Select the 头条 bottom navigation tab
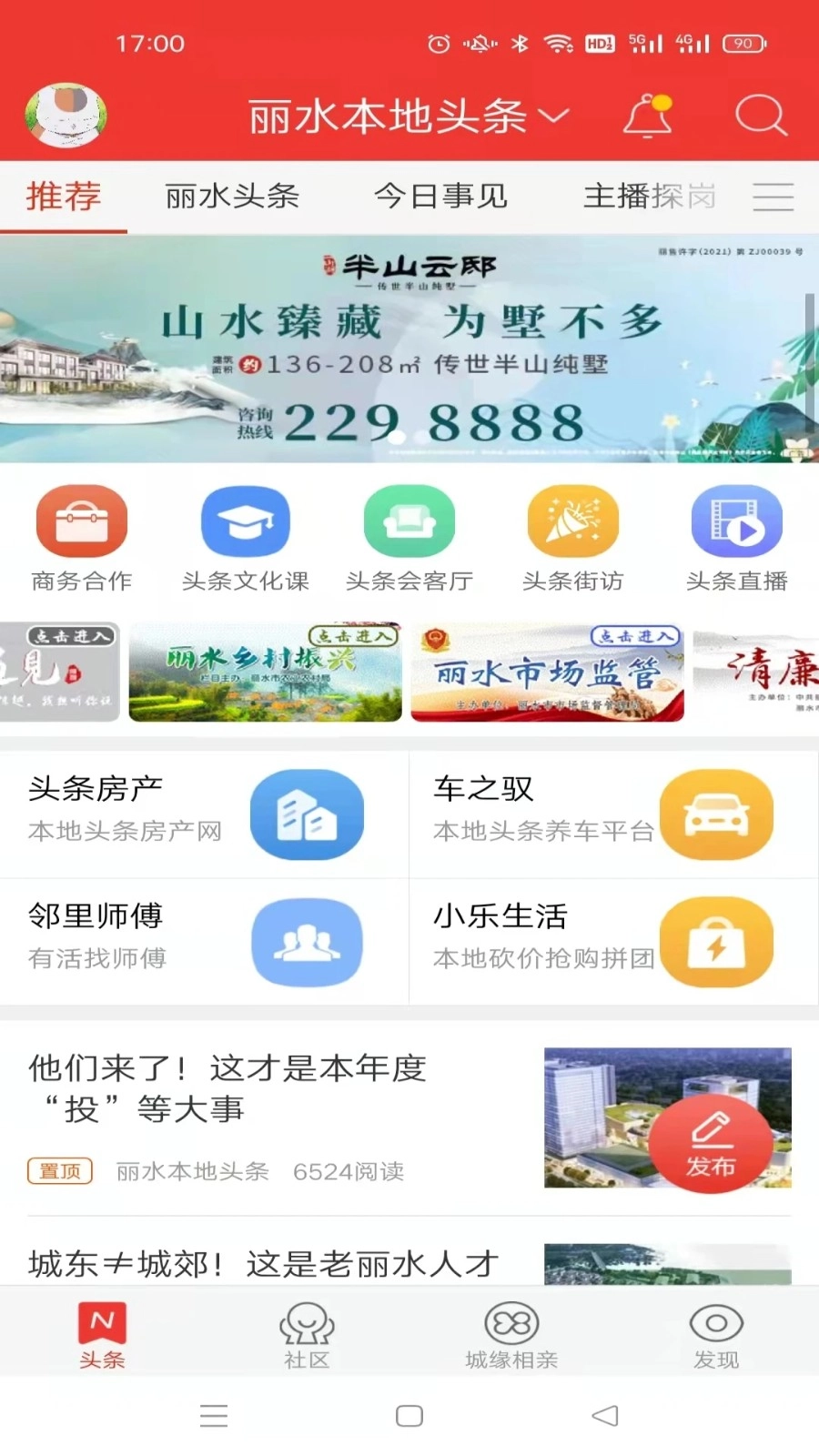Viewport: 819px width, 1456px height. [102, 1331]
